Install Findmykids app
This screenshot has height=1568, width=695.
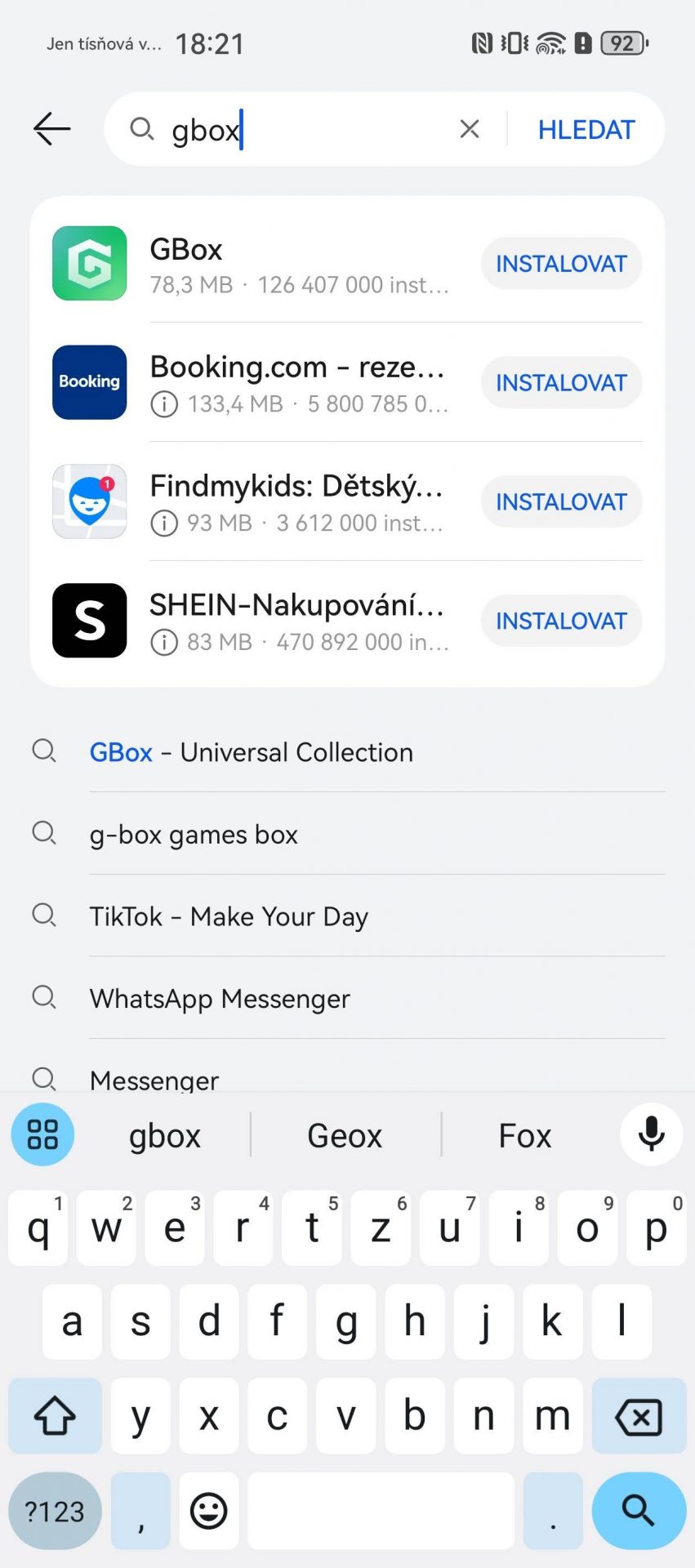[x=561, y=502]
